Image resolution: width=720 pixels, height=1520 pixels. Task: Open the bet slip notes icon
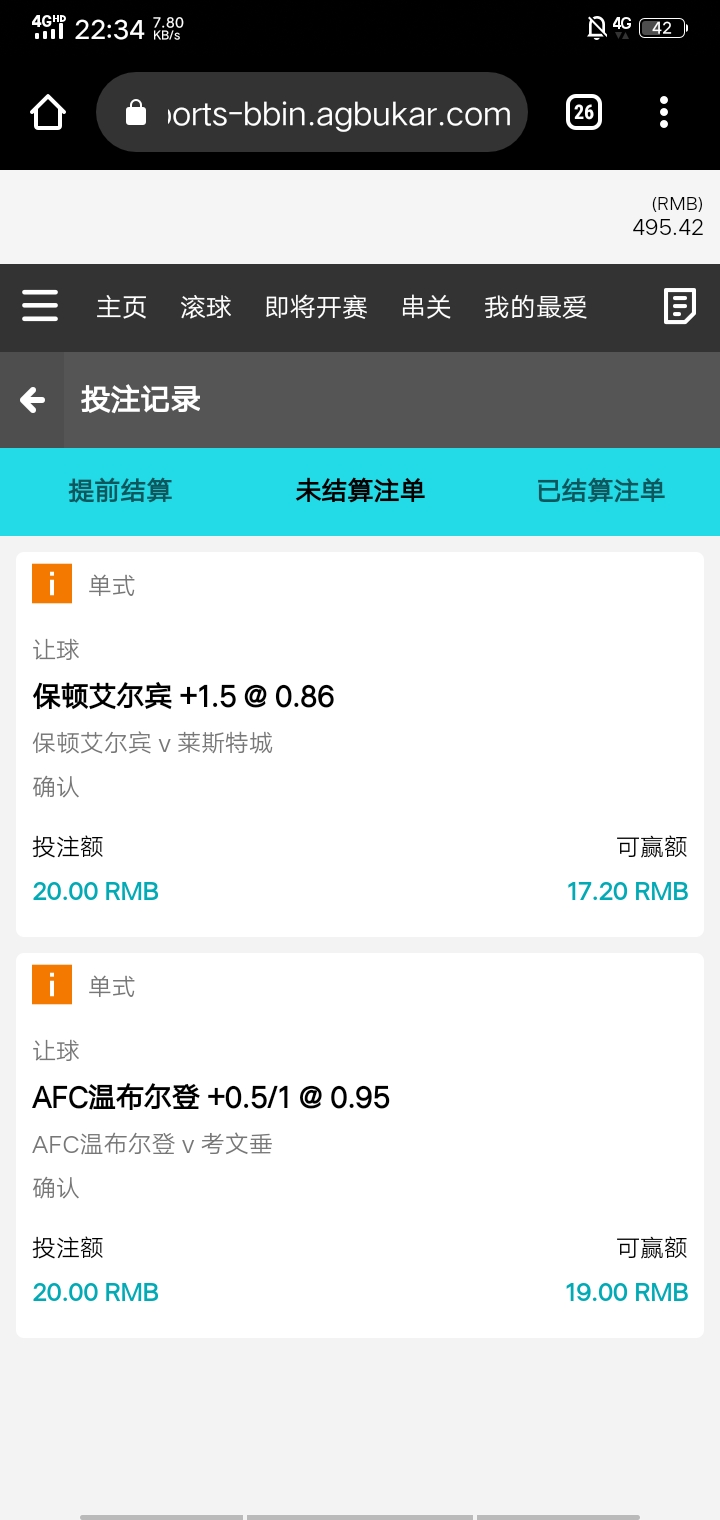[x=680, y=306]
